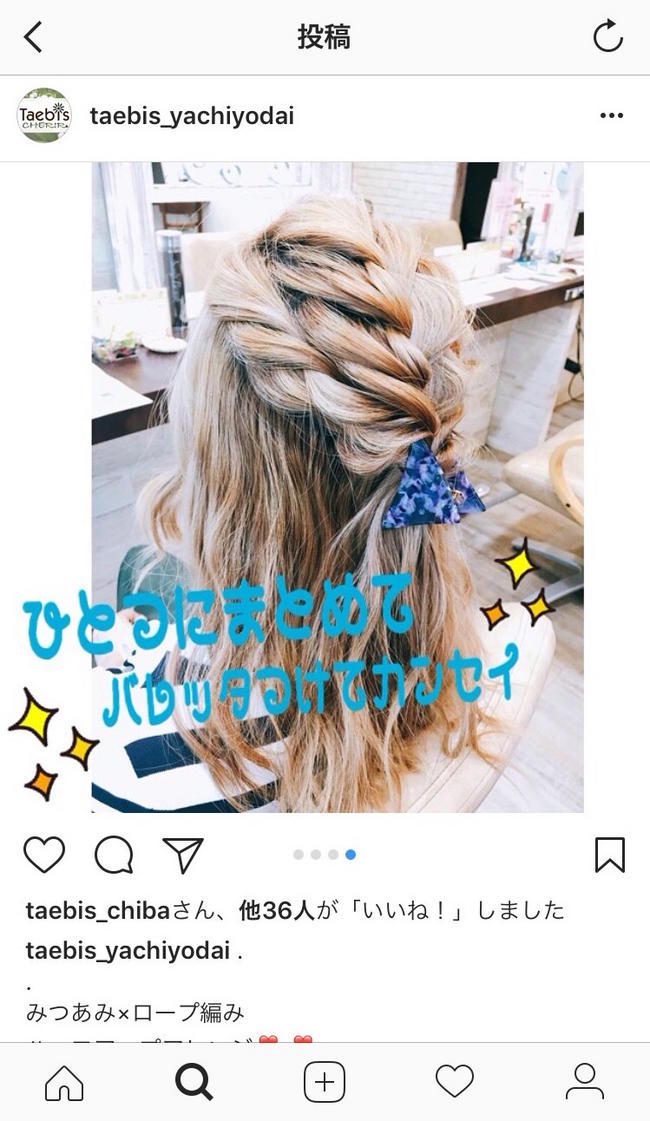This screenshot has width=650, height=1121.
Task: Like the post with the heart icon
Action: (44, 854)
